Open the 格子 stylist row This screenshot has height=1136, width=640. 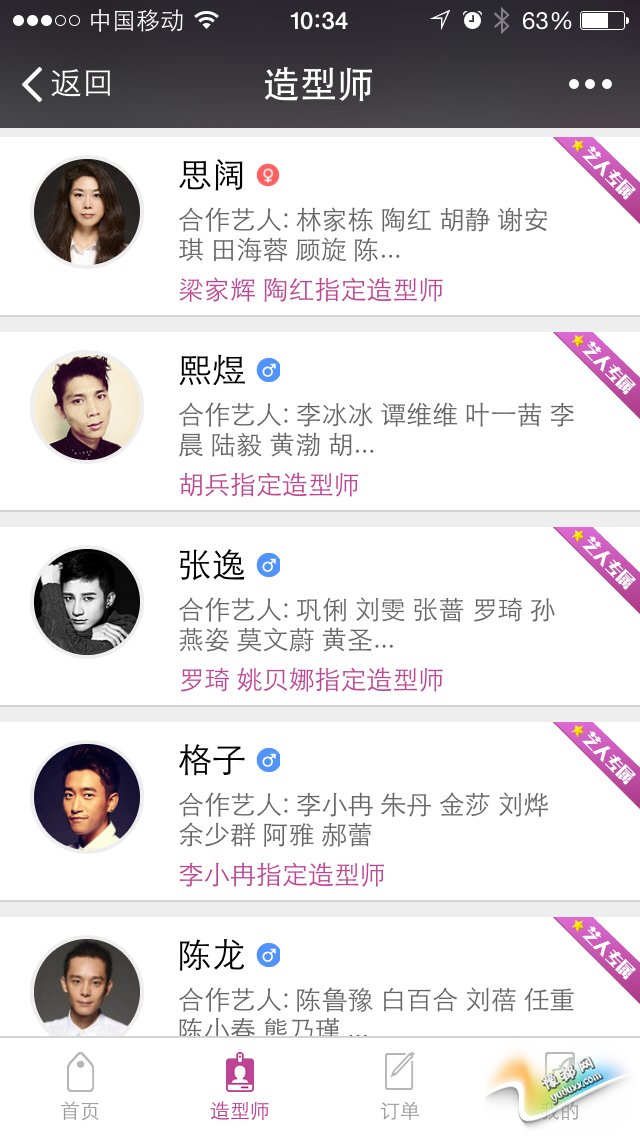(320, 811)
